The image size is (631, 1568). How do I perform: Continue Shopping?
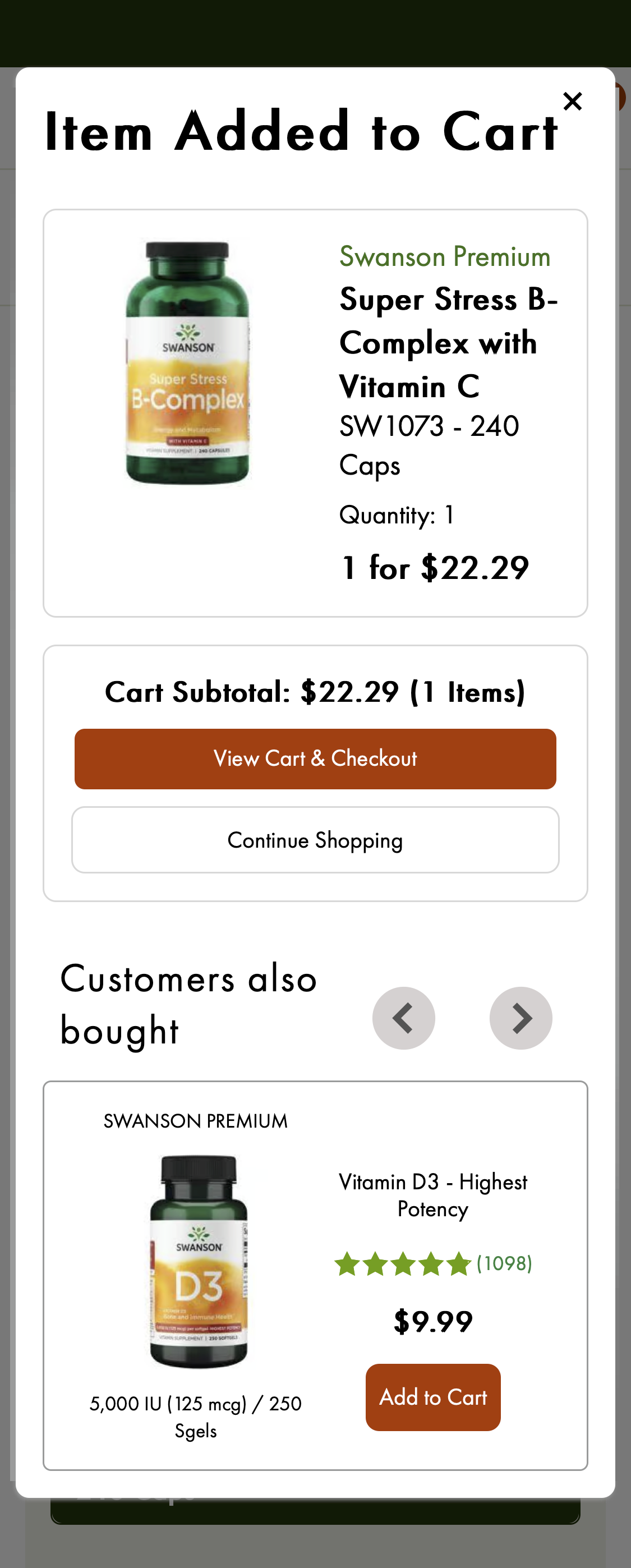pos(315,840)
